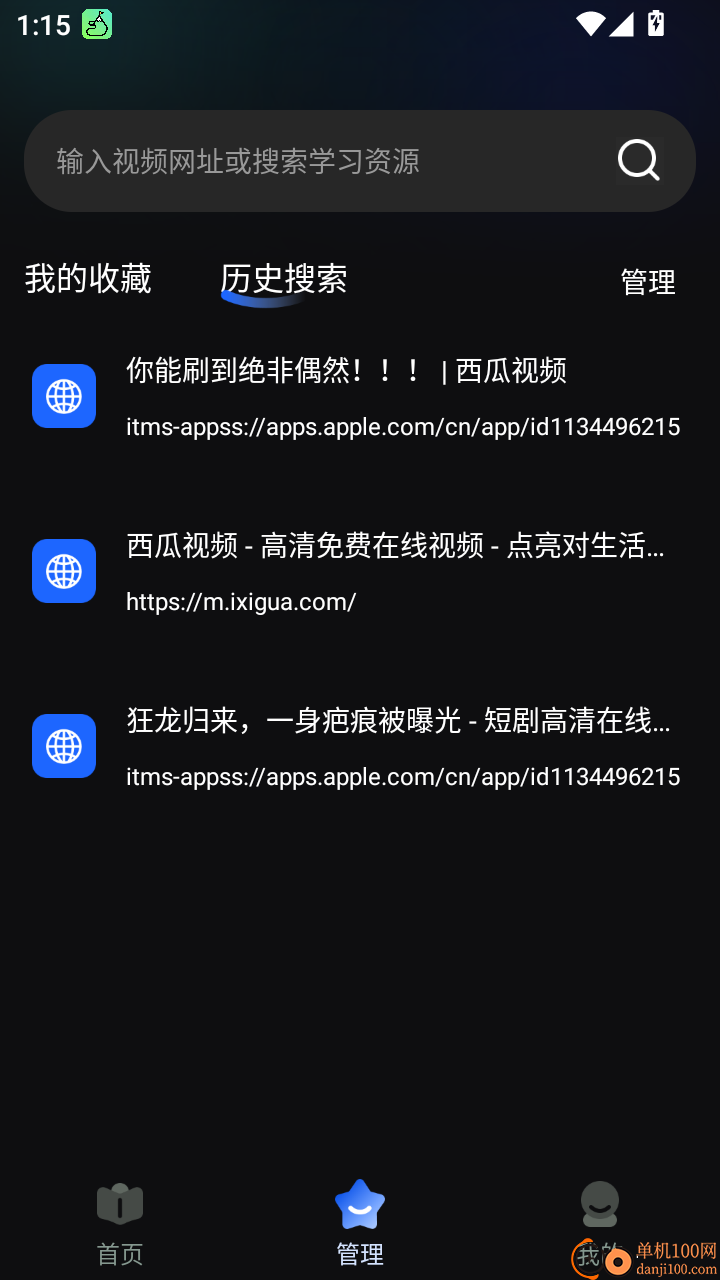The width and height of the screenshot is (720, 1280).
Task: Select the globe icon next to 狂龙归来 entry
Action: pos(63,746)
